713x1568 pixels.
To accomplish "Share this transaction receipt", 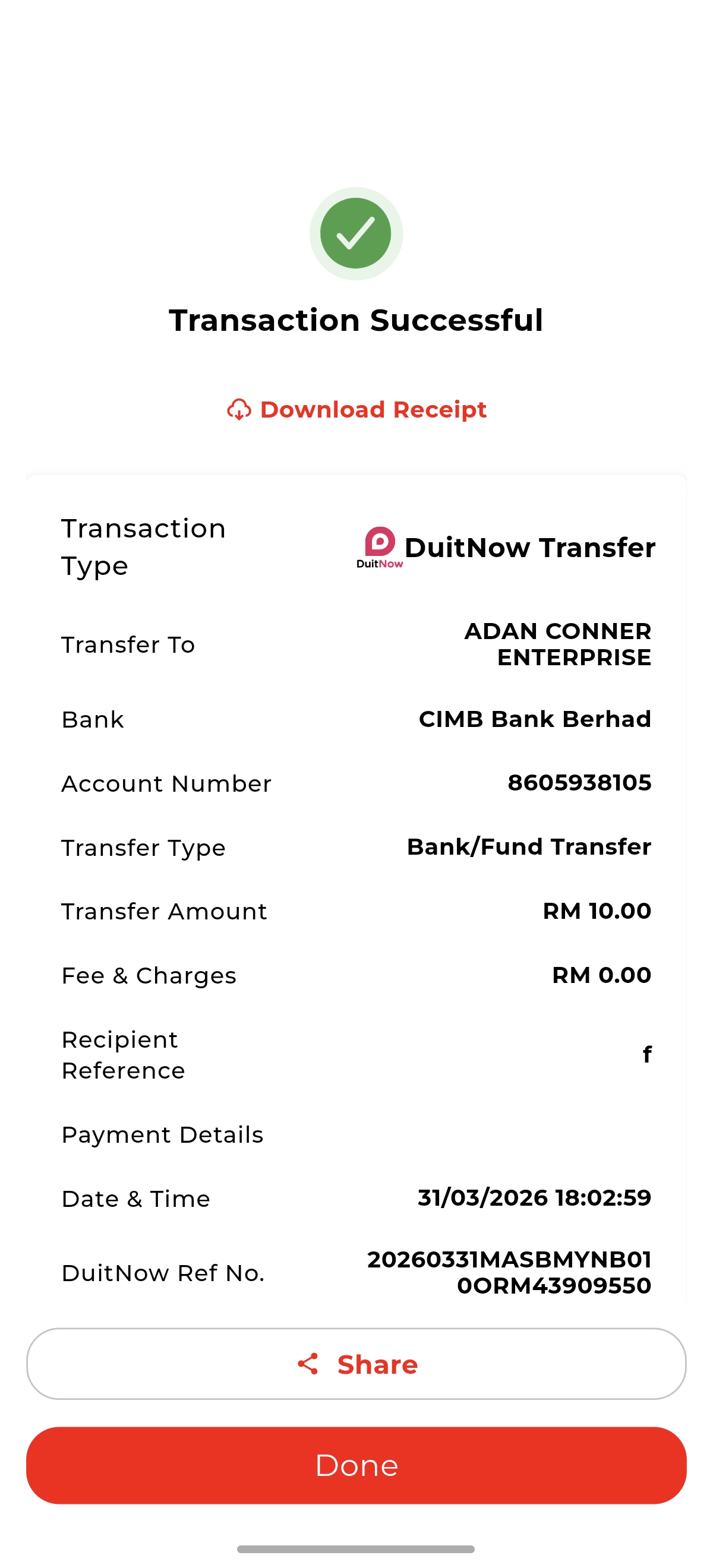I will (356, 1364).
